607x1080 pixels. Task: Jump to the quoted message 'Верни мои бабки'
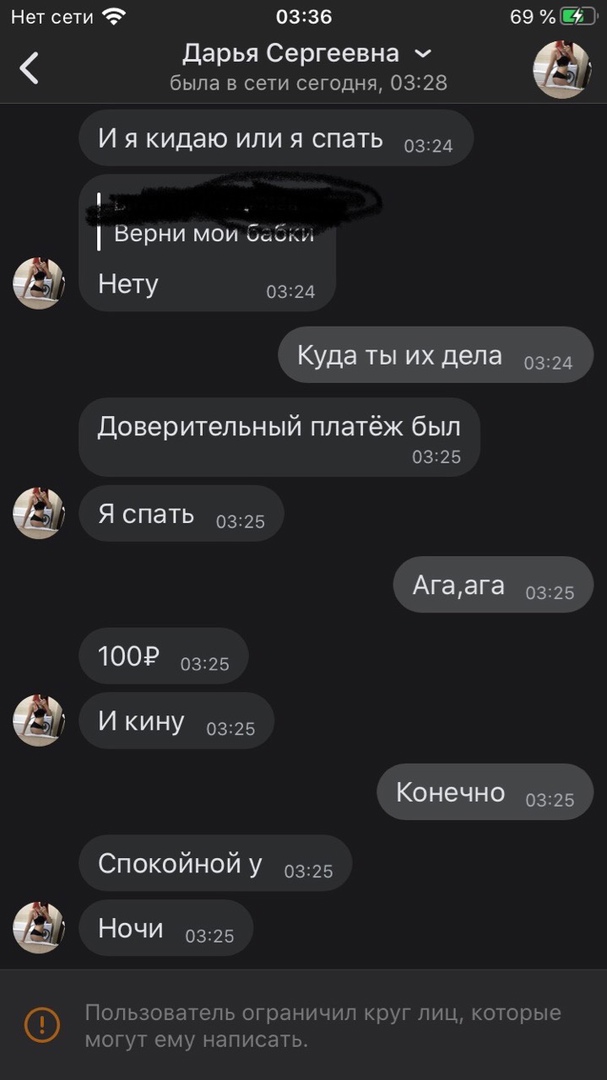point(214,234)
